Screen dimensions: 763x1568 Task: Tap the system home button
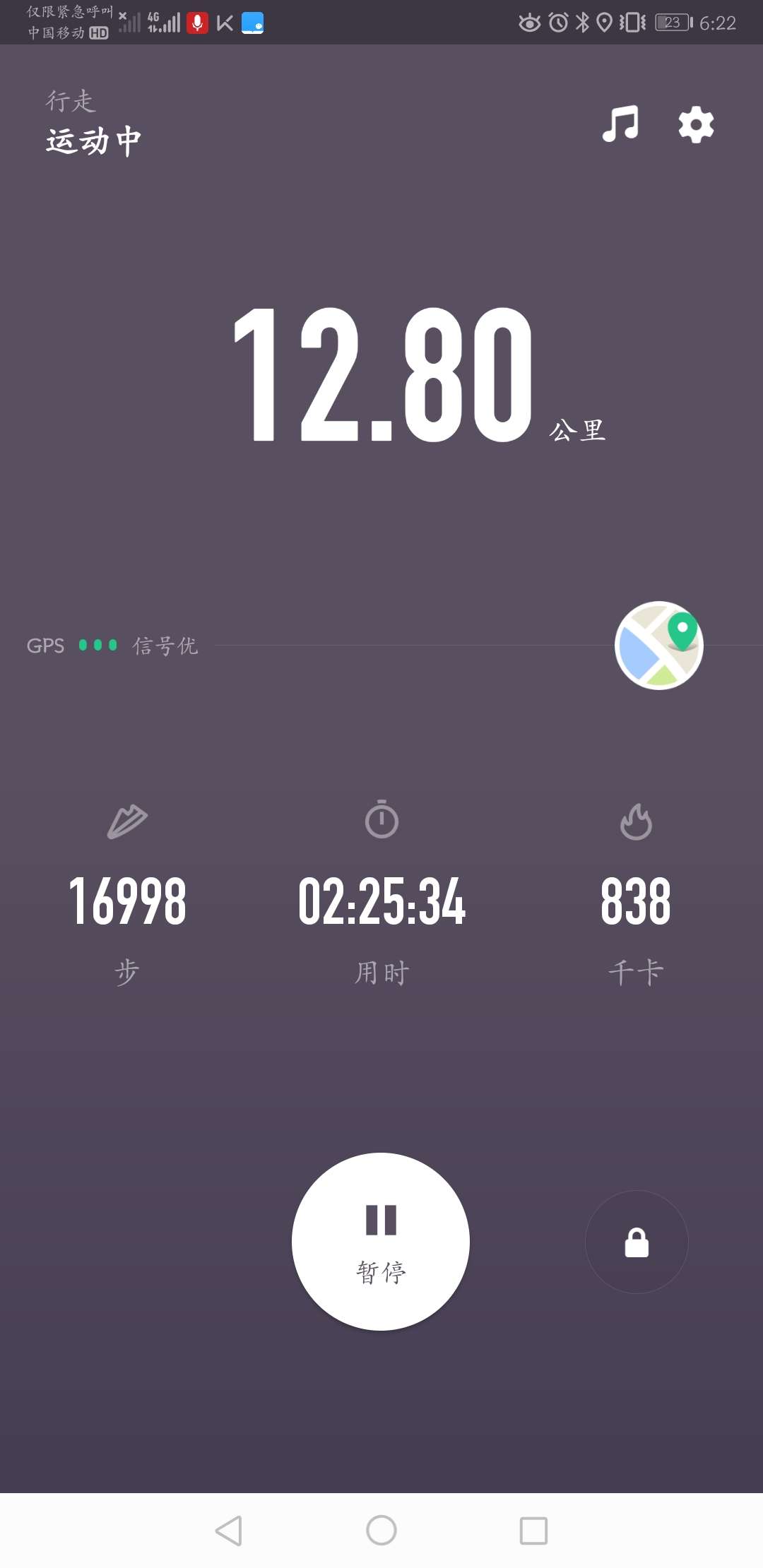(x=381, y=1531)
